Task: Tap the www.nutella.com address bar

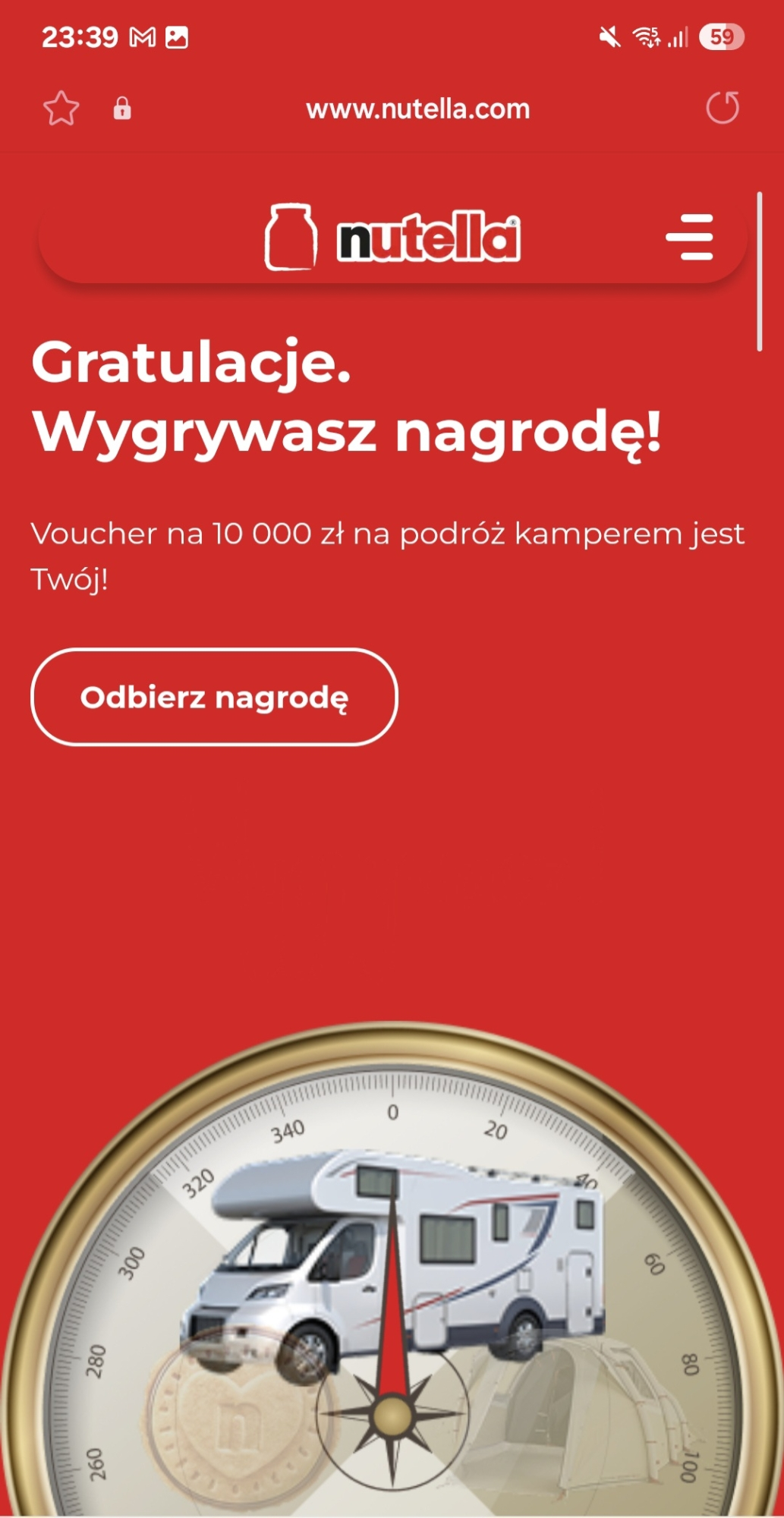Action: tap(417, 109)
